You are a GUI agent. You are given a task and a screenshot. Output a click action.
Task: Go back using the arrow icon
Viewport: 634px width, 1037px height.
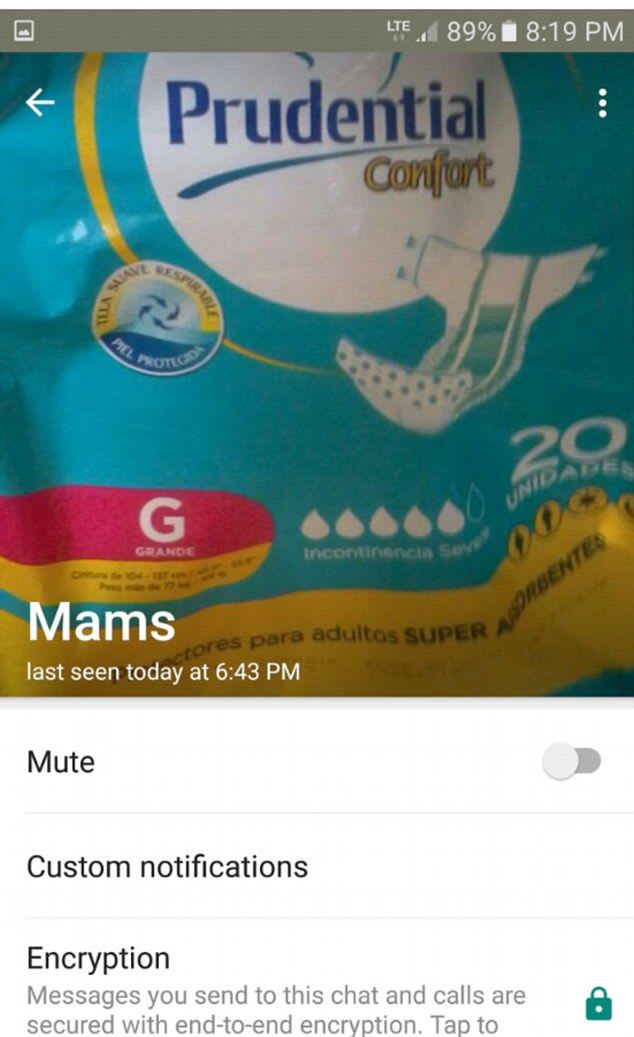click(40, 102)
